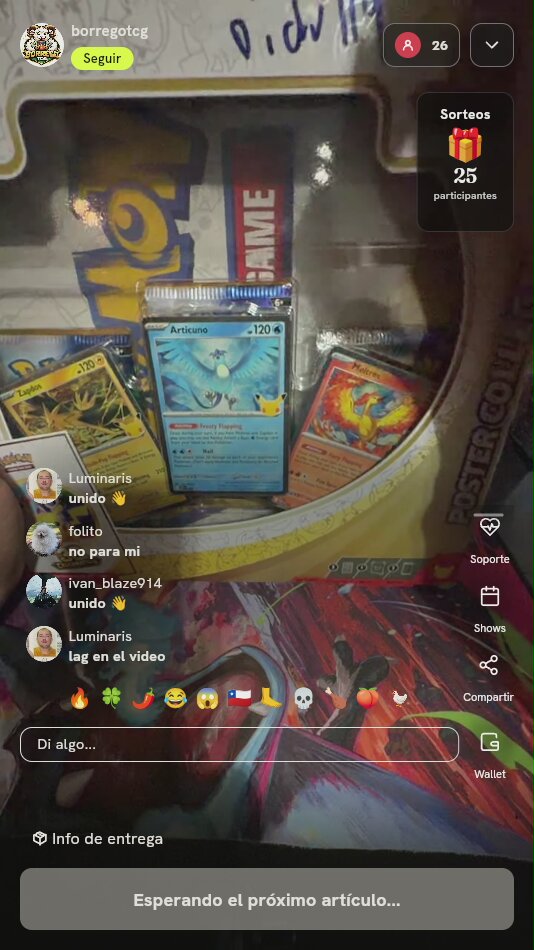Open Soporte help
This screenshot has height=950, width=534.
point(489,539)
